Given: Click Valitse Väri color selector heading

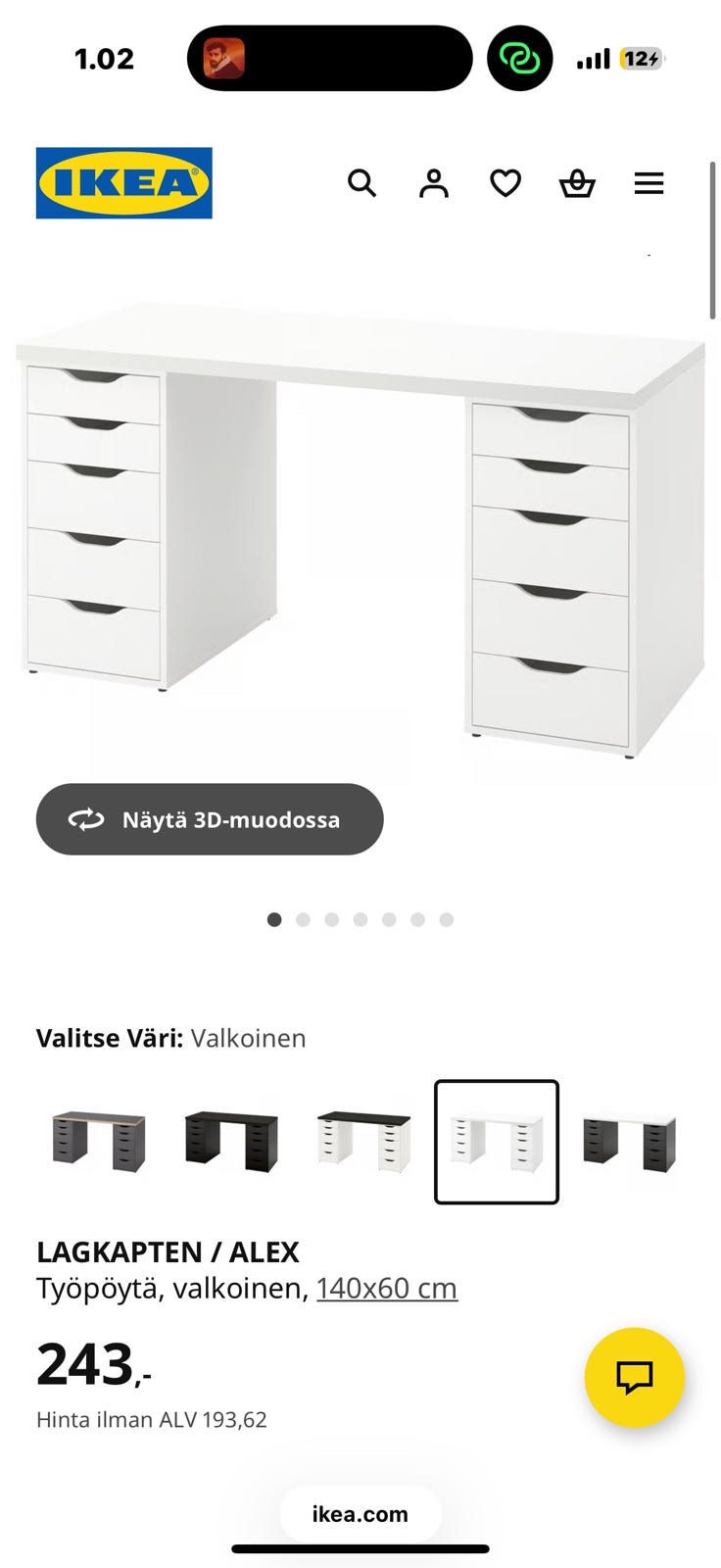Looking at the screenshot, I should [x=111, y=1038].
